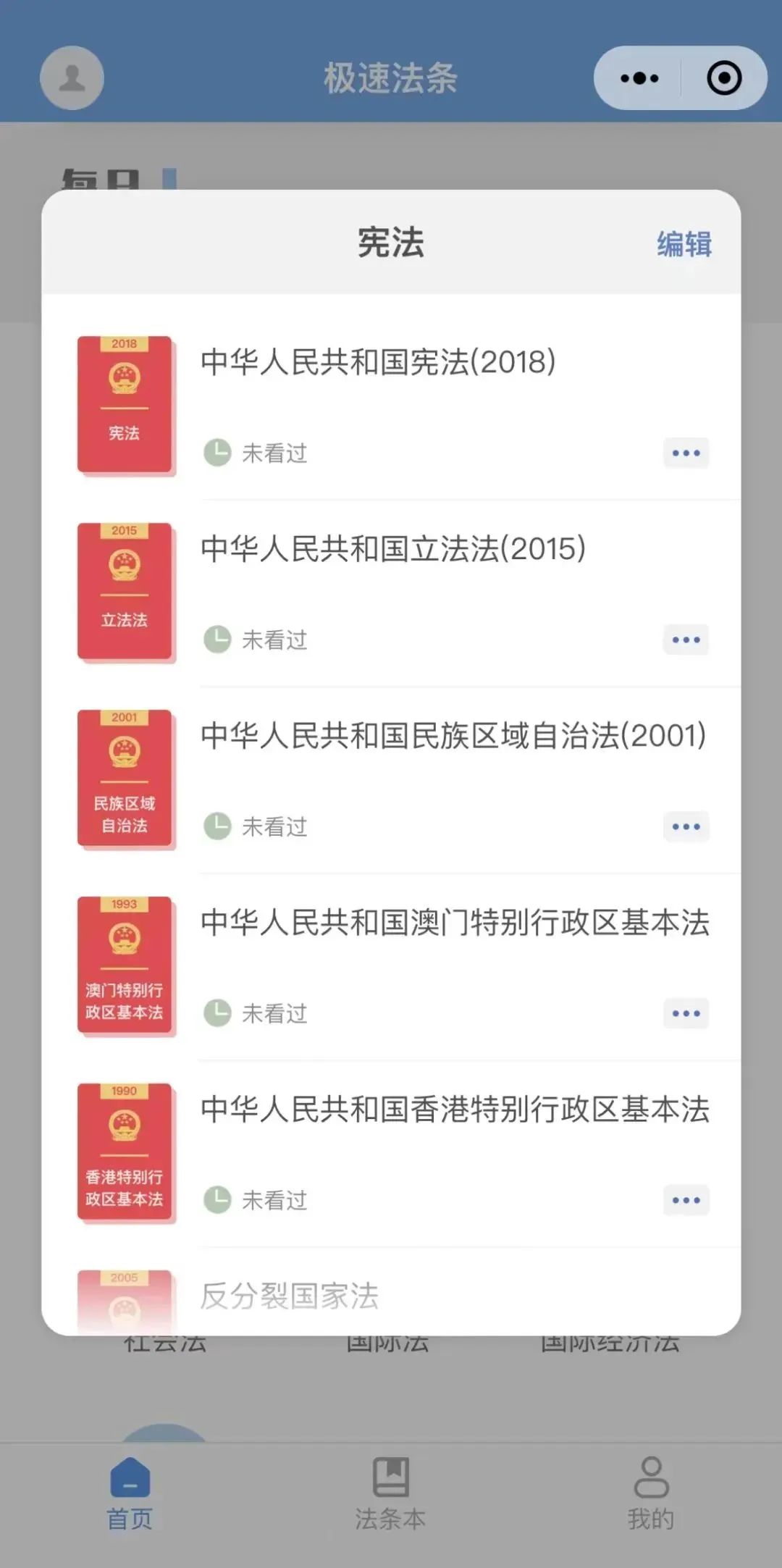Open more options for 宪法(2018)
Viewport: 782px width, 1568px height.
coord(686,453)
